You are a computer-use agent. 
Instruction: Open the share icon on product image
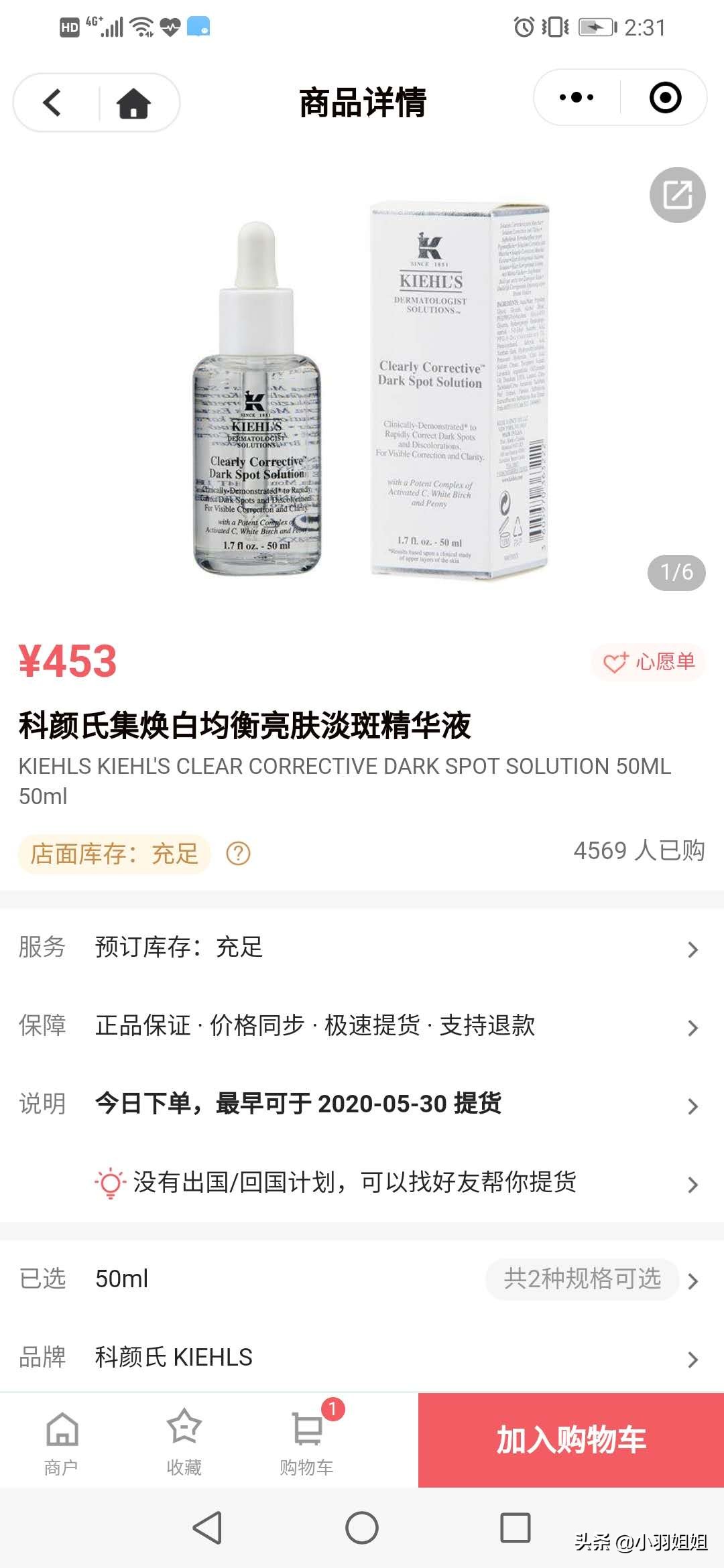(679, 194)
